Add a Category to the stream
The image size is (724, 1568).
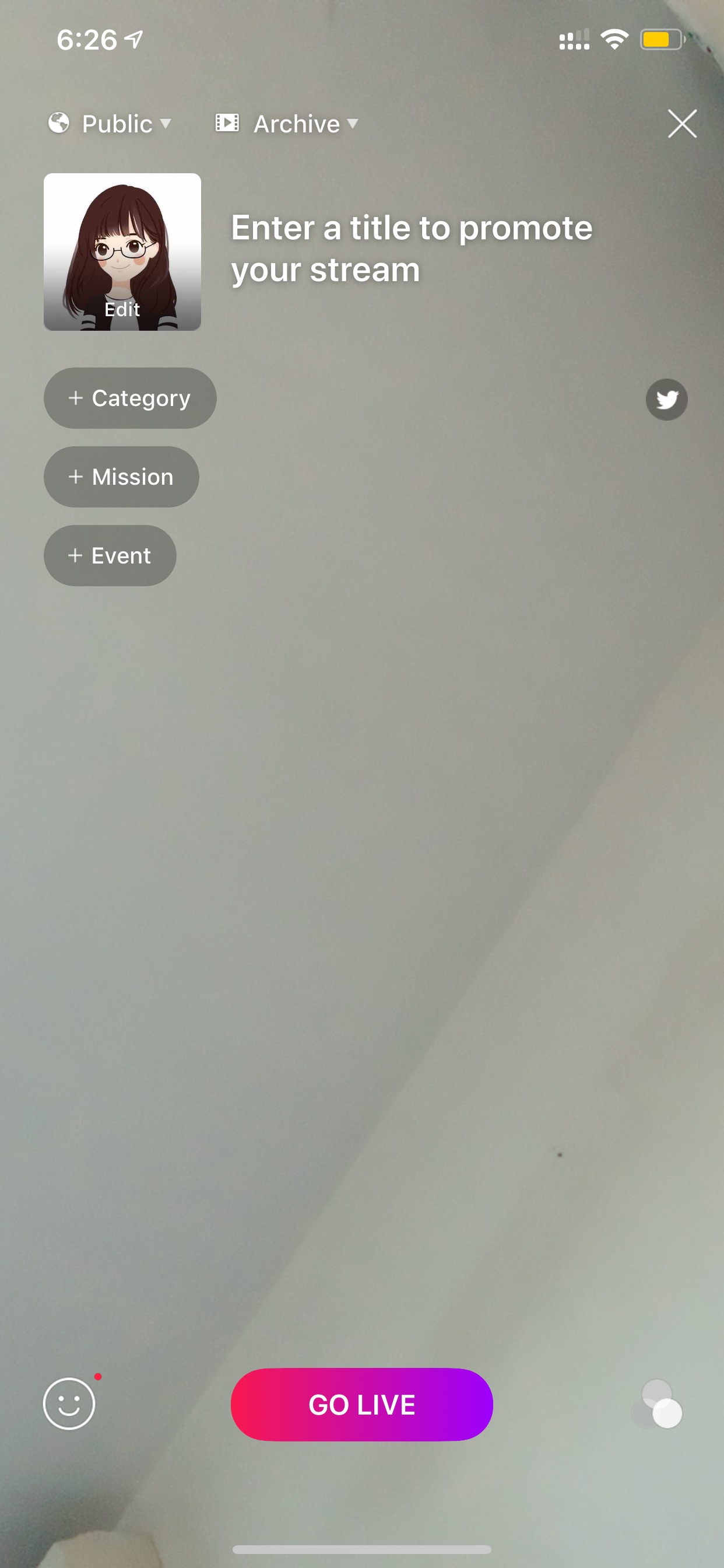point(130,398)
